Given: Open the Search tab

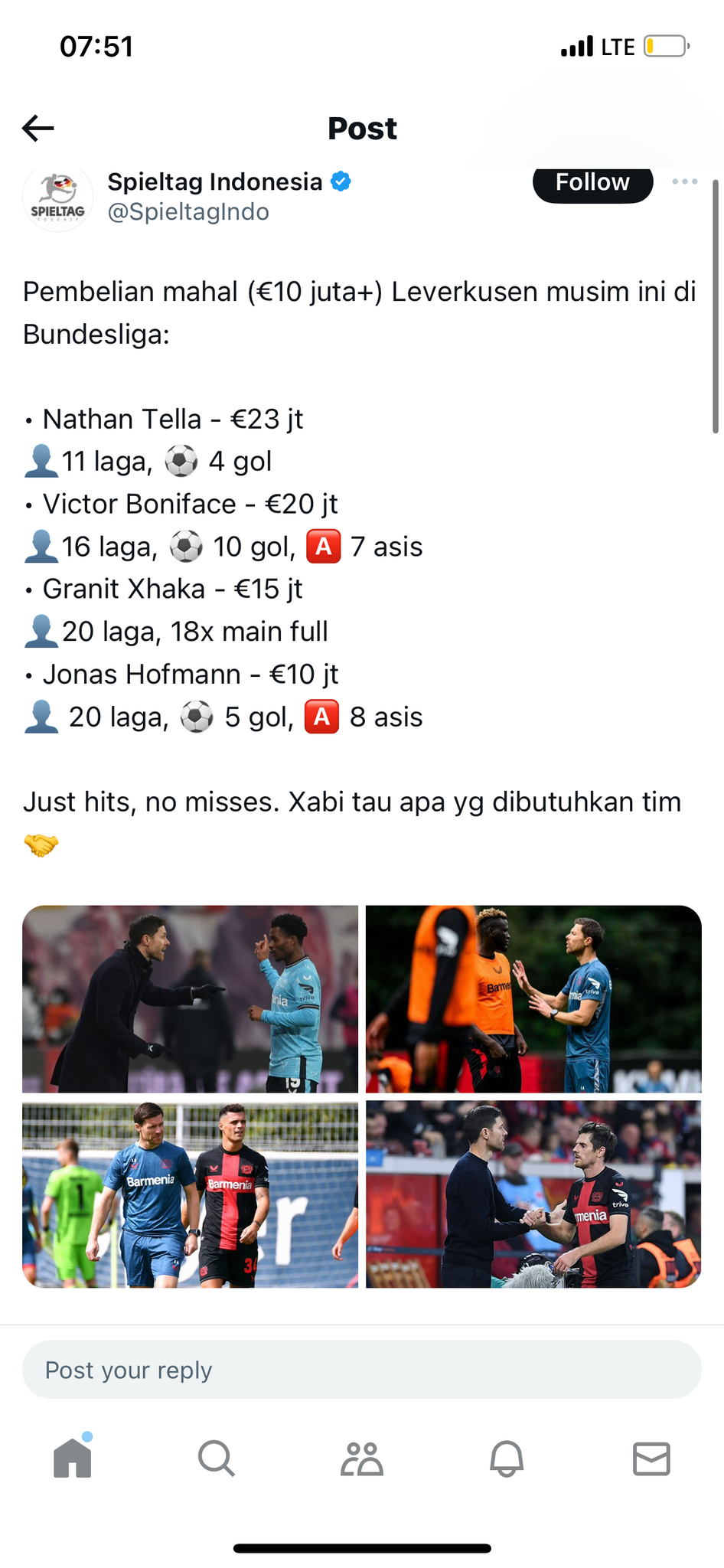Looking at the screenshot, I should coord(217,1458).
